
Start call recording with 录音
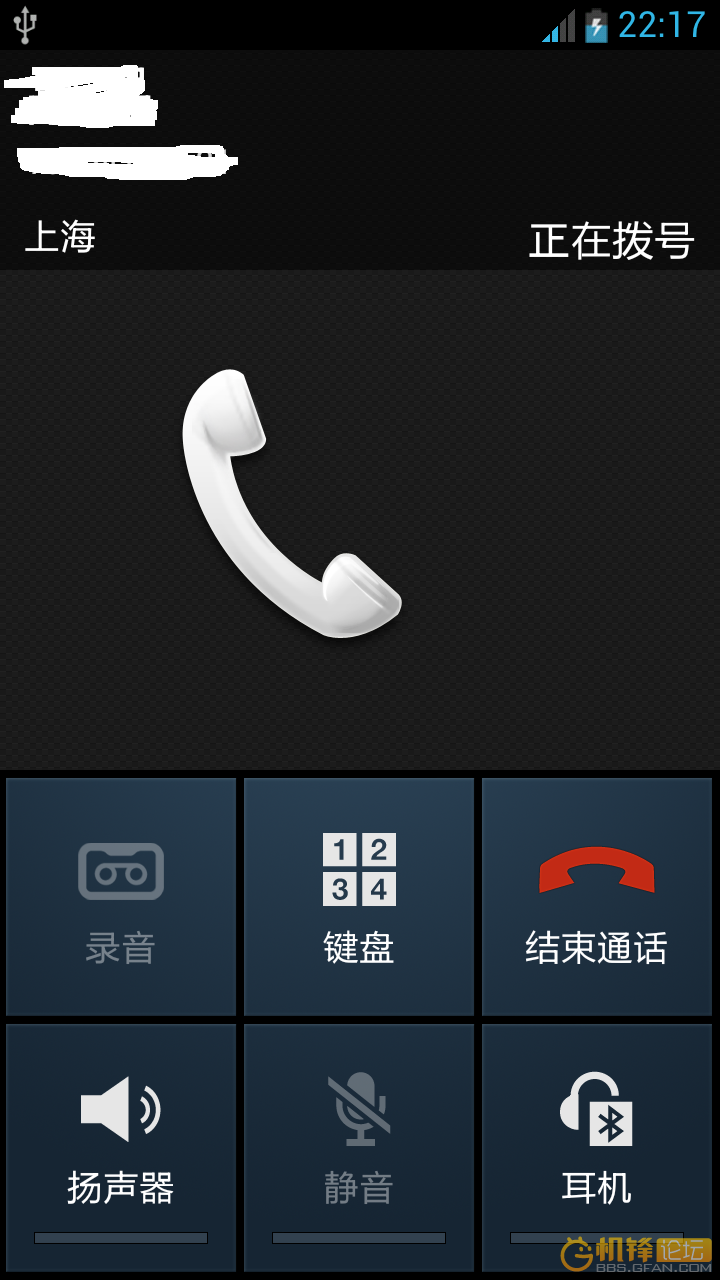(x=121, y=897)
